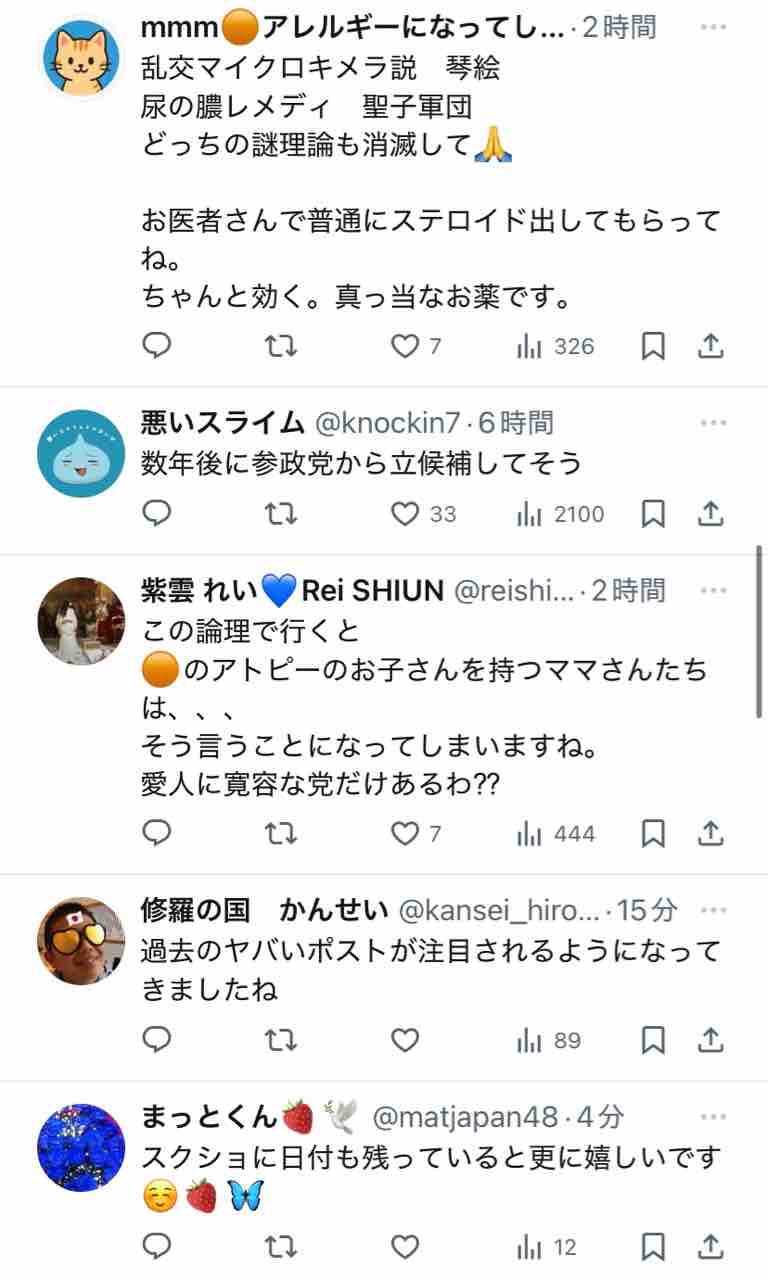This screenshot has width=768, height=1280.
Task: Bookmark the reply from 紫雲 れい
Action: (x=653, y=833)
